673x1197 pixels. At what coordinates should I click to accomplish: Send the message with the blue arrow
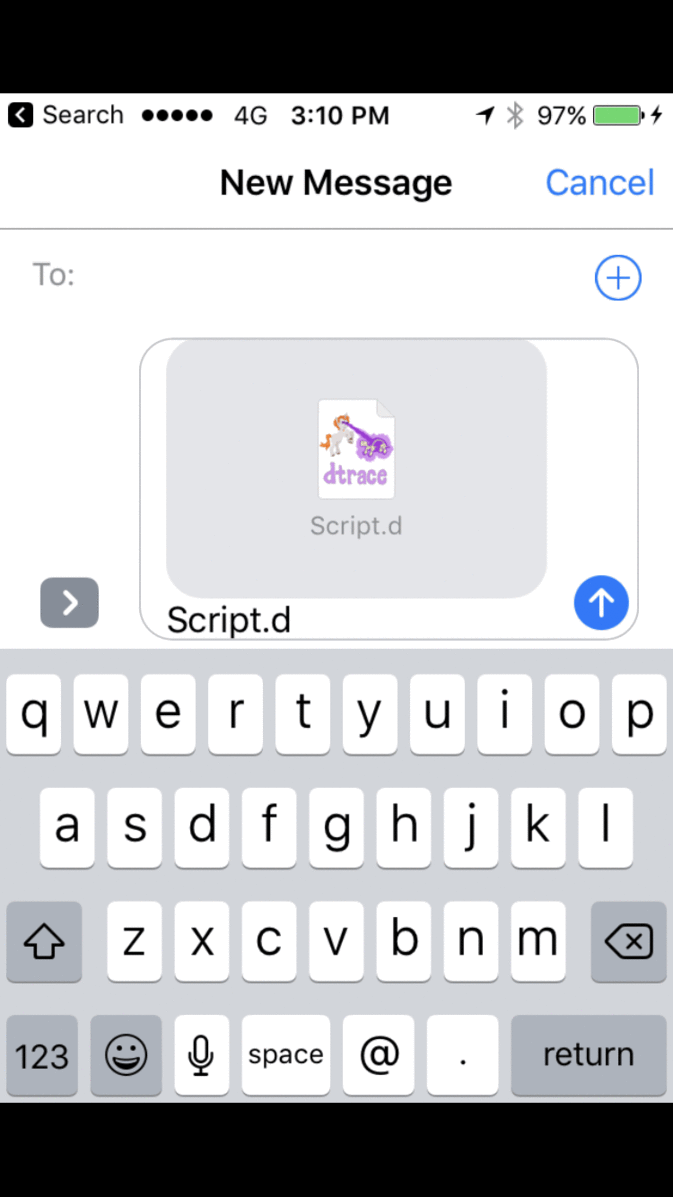(601, 603)
